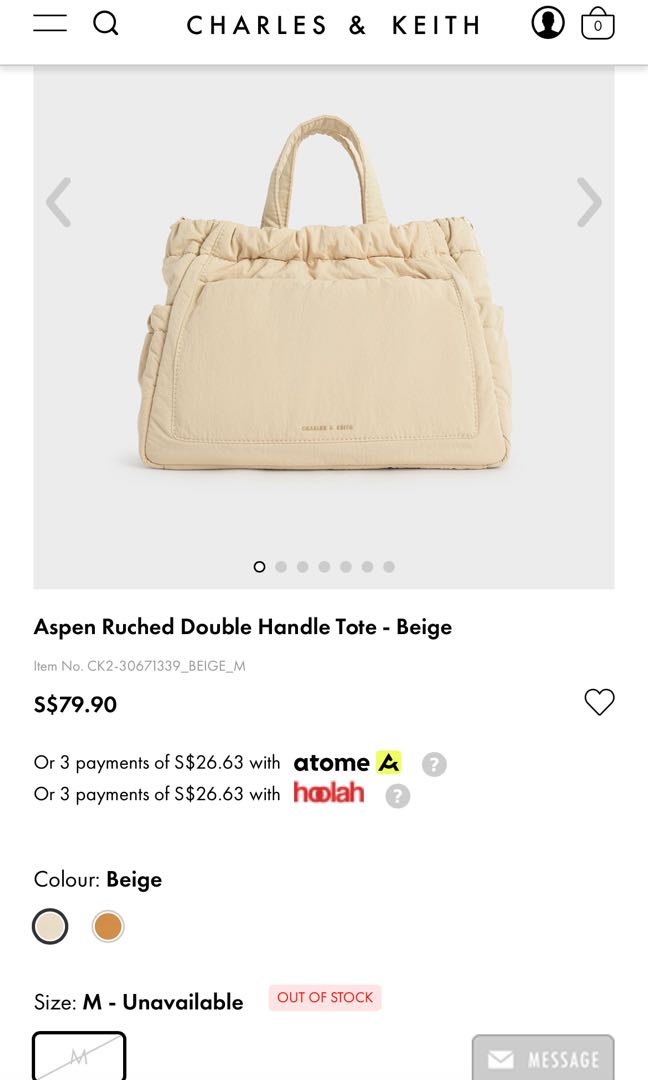Open Atome payment help question mark
The width and height of the screenshot is (648, 1080).
tap(433, 764)
